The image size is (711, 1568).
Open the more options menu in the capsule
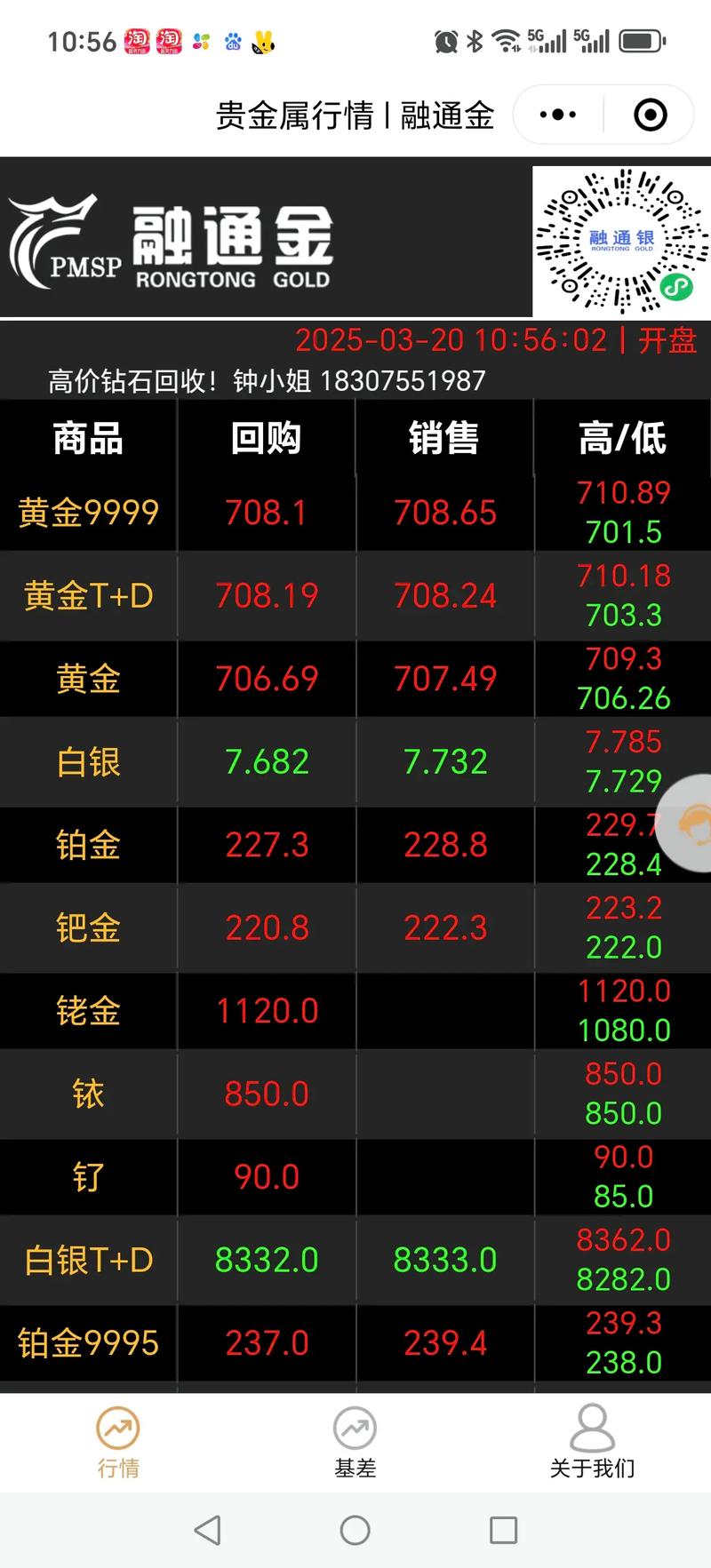557,115
